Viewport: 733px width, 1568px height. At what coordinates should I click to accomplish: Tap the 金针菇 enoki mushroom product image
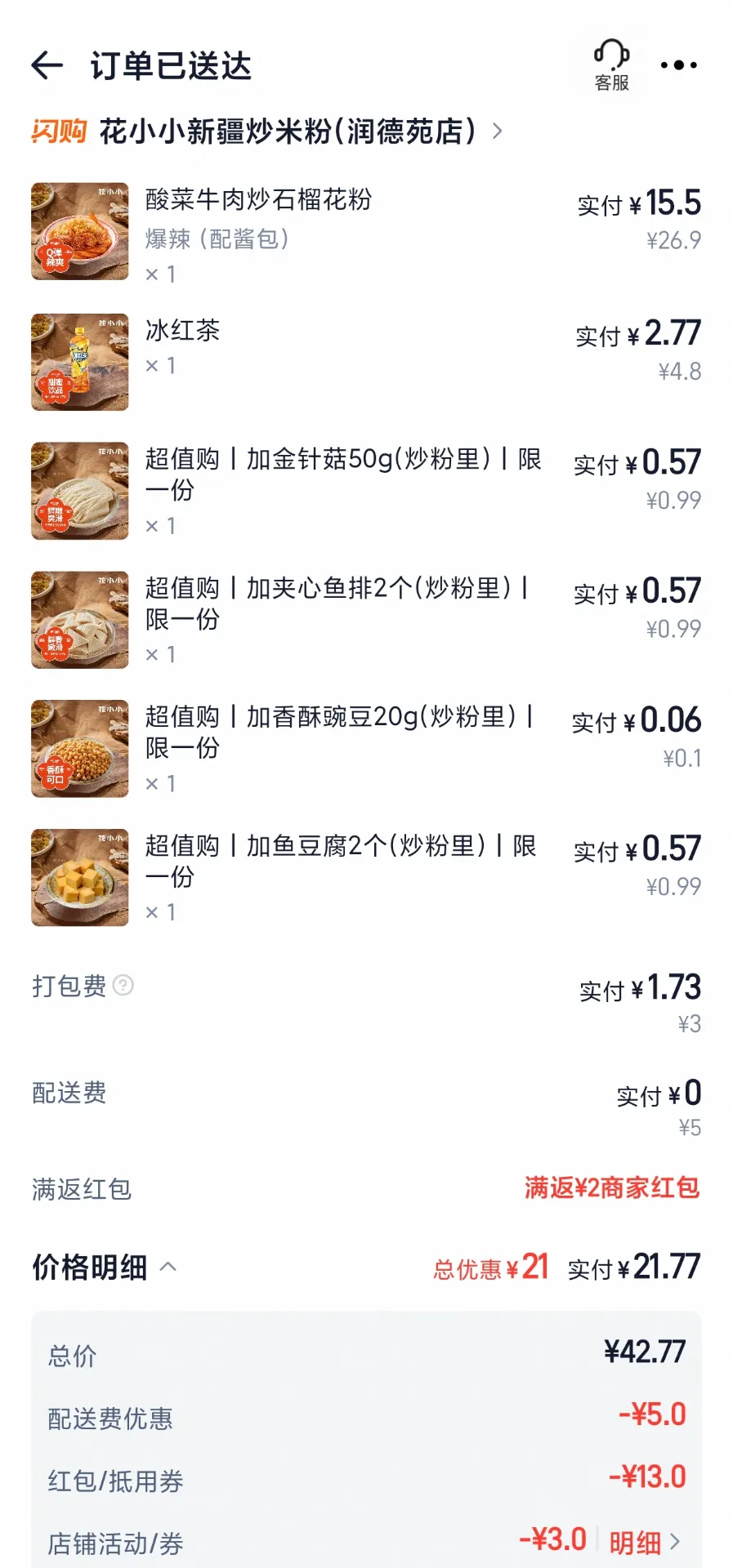(x=79, y=491)
